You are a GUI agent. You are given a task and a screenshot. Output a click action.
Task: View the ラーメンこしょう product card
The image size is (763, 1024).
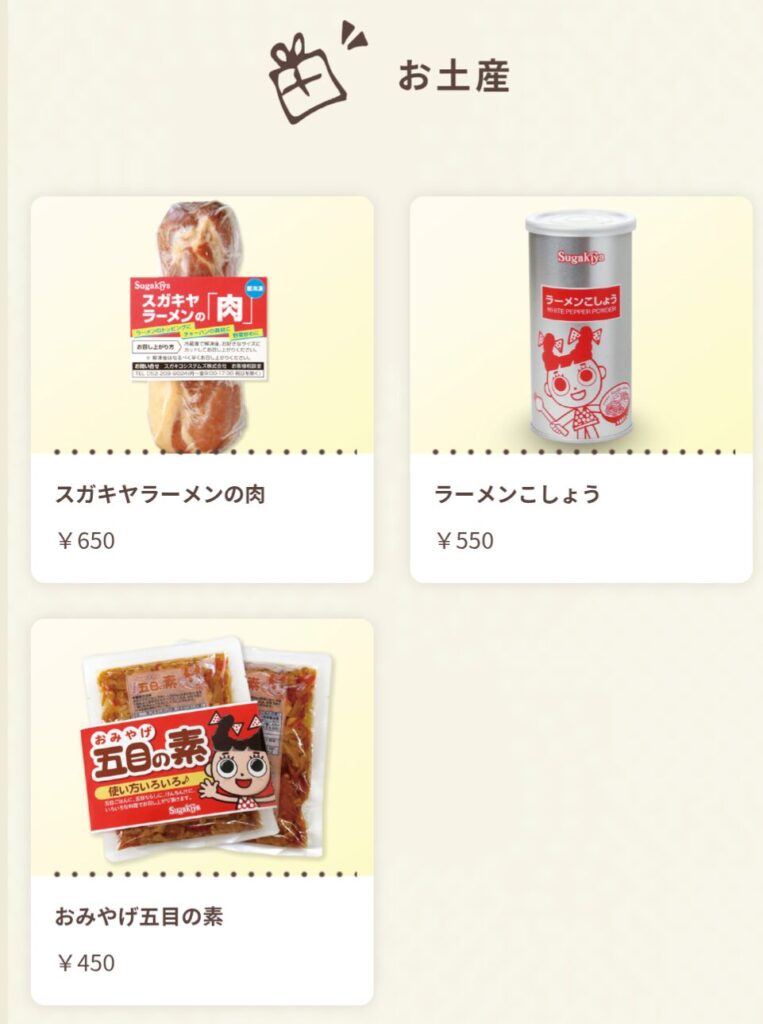[580, 389]
